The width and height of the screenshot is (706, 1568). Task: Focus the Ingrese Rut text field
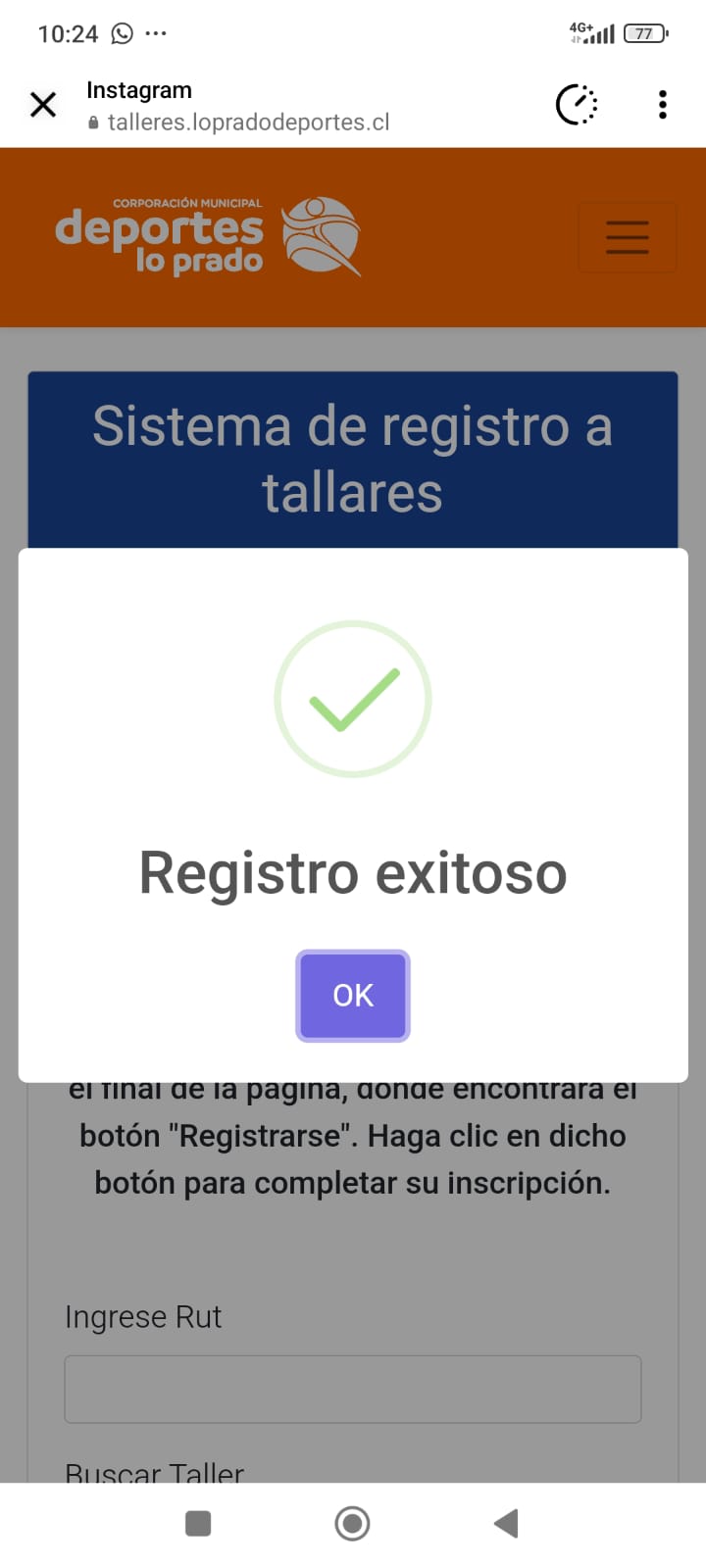(353, 1389)
